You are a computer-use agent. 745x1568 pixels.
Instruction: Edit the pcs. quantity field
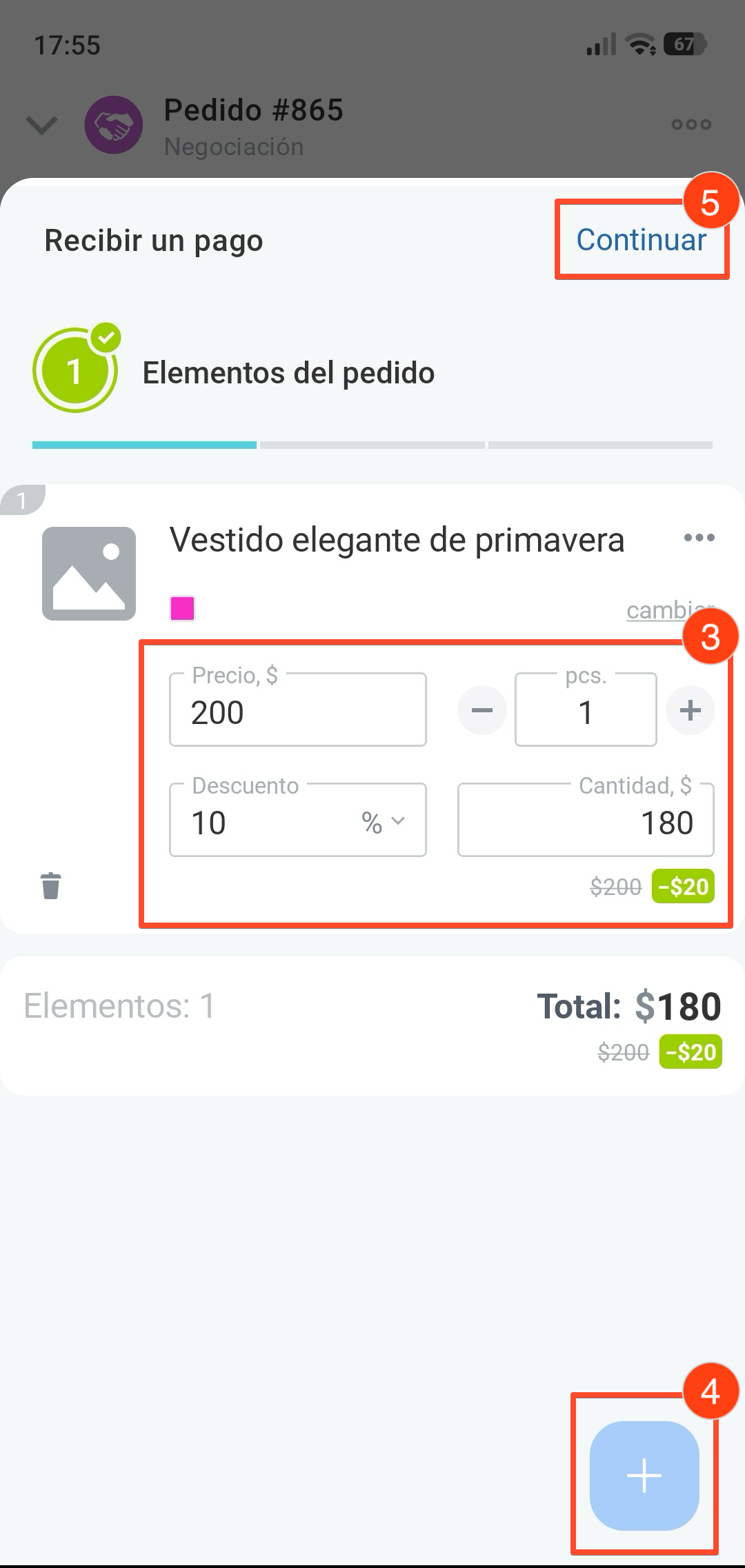(x=586, y=711)
